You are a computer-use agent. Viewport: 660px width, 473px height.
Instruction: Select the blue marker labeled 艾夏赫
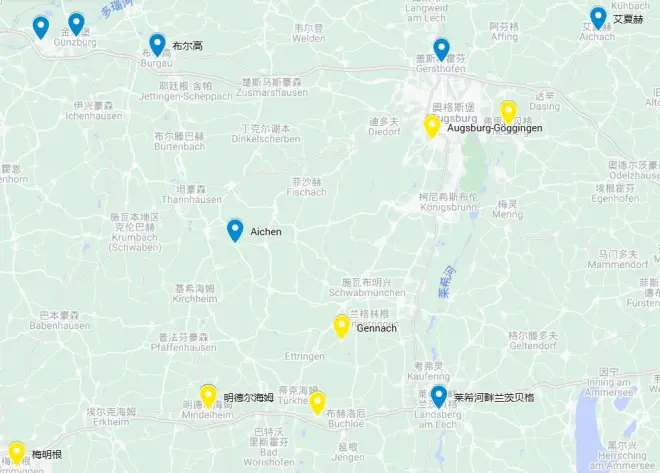click(x=598, y=18)
